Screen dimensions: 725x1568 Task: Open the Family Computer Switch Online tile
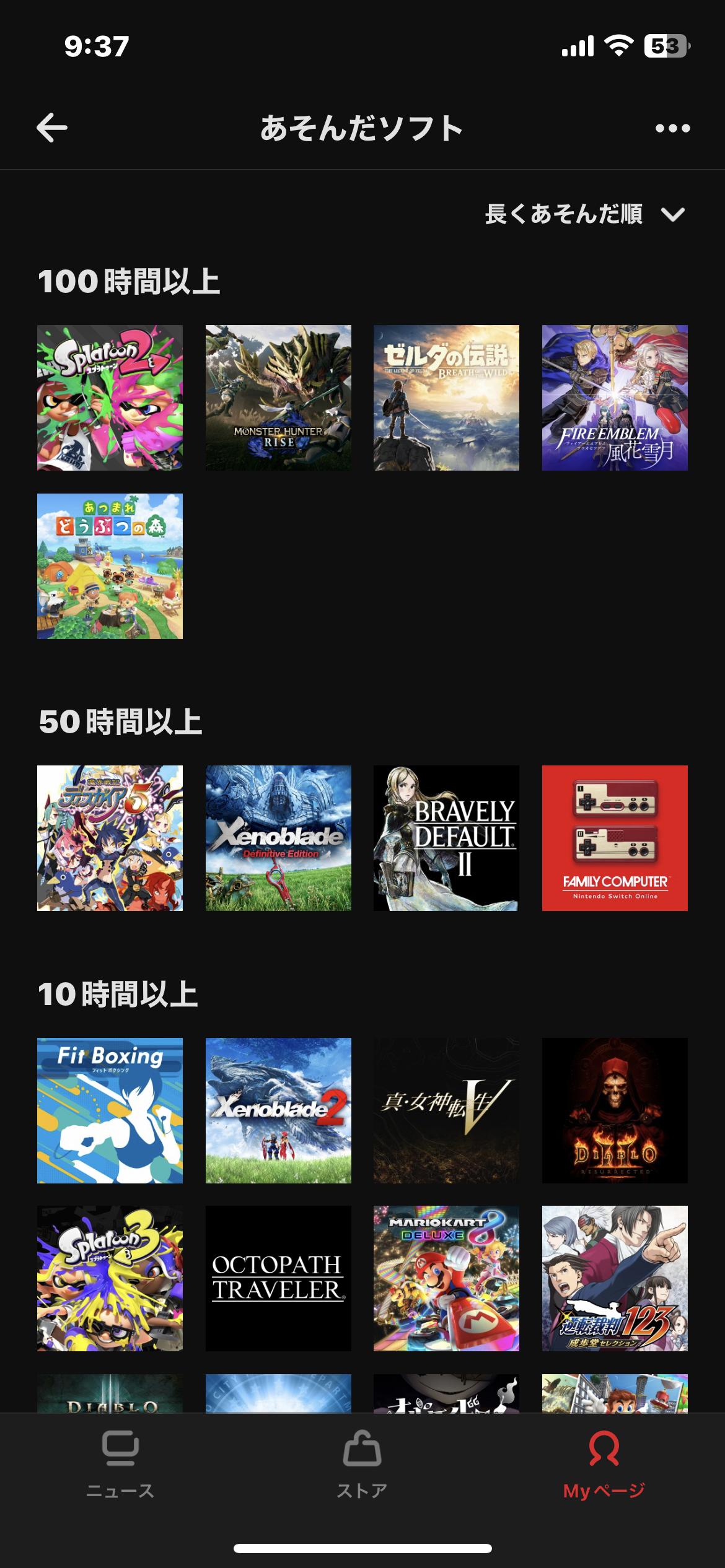point(615,838)
